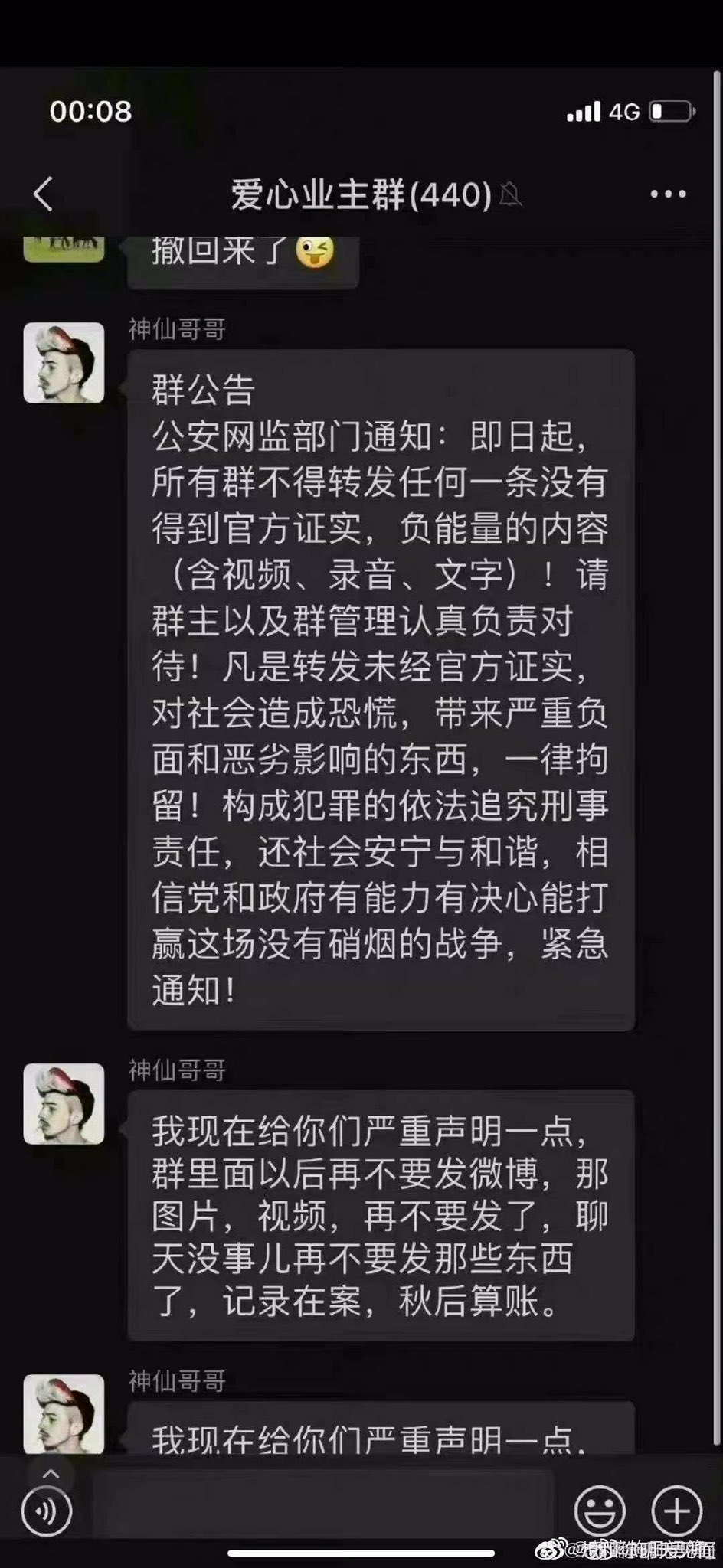Open 神仙哥哥's avatar beside the 群公告 message

64,363
